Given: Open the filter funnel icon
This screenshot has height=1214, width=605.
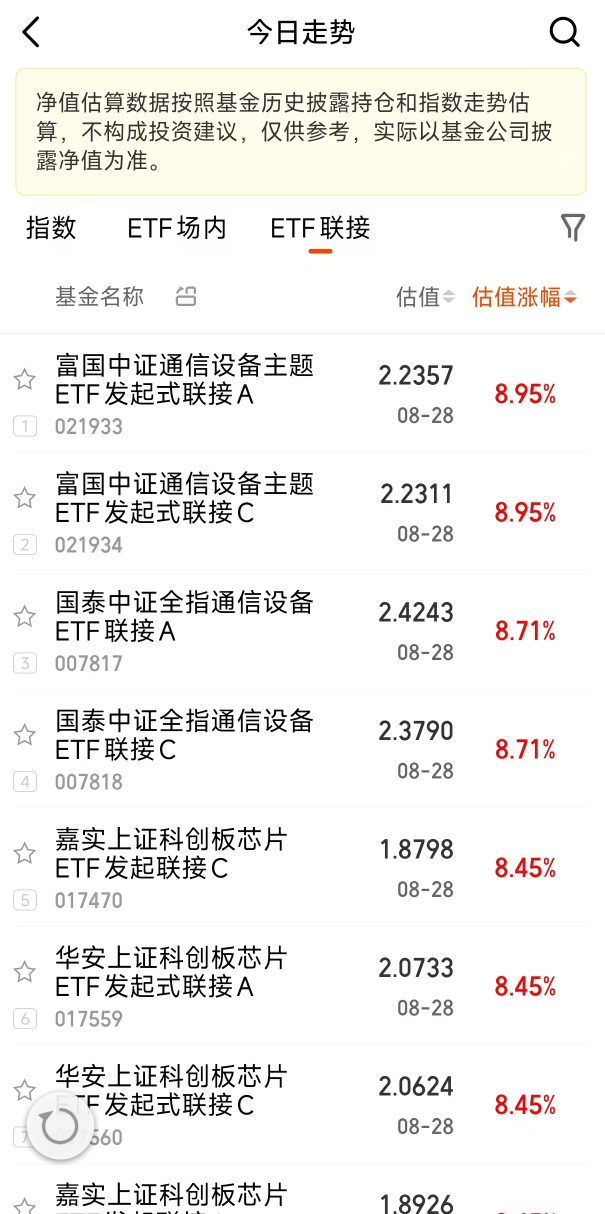Looking at the screenshot, I should [x=572, y=228].
